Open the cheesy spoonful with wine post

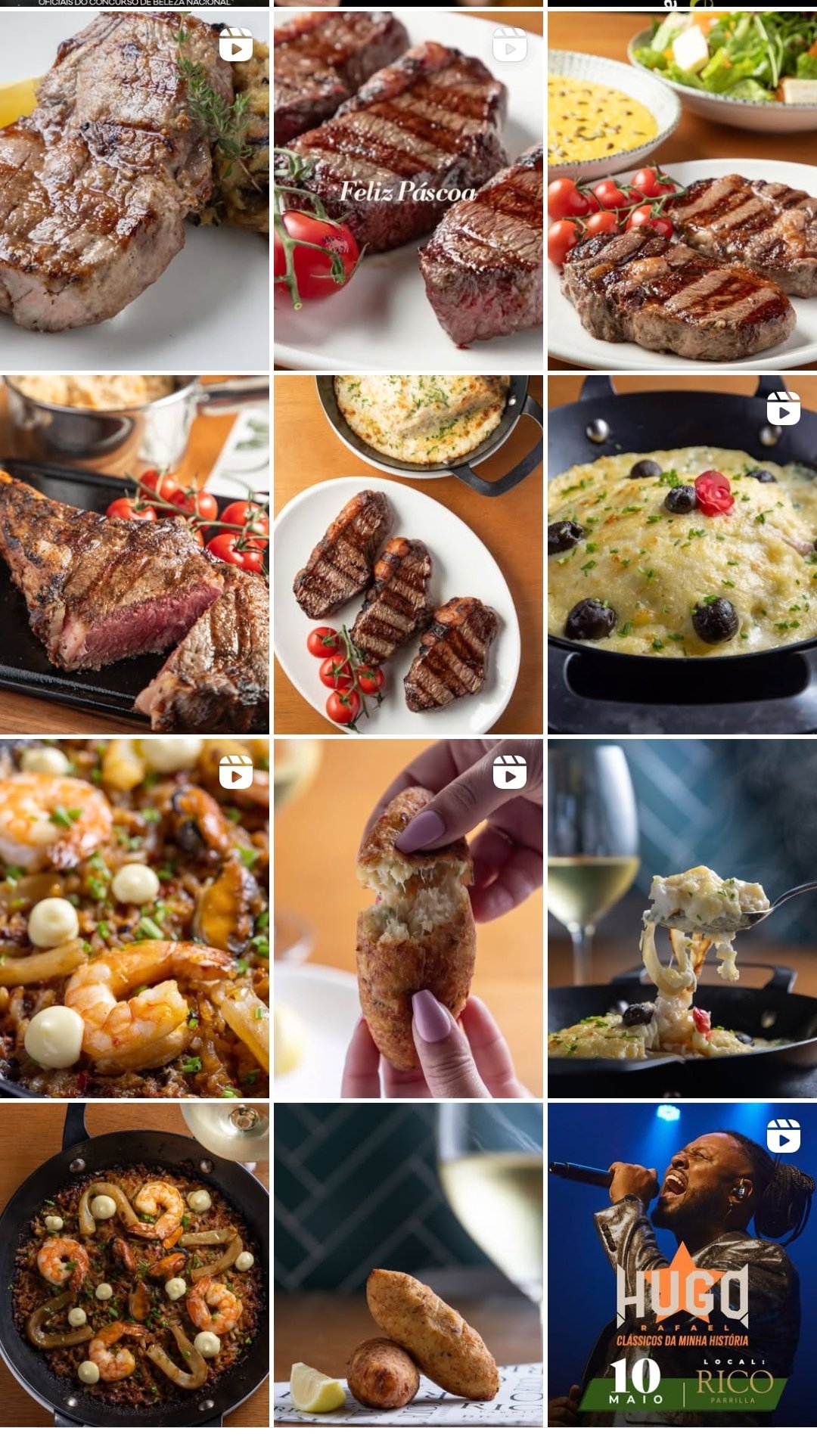[682, 917]
